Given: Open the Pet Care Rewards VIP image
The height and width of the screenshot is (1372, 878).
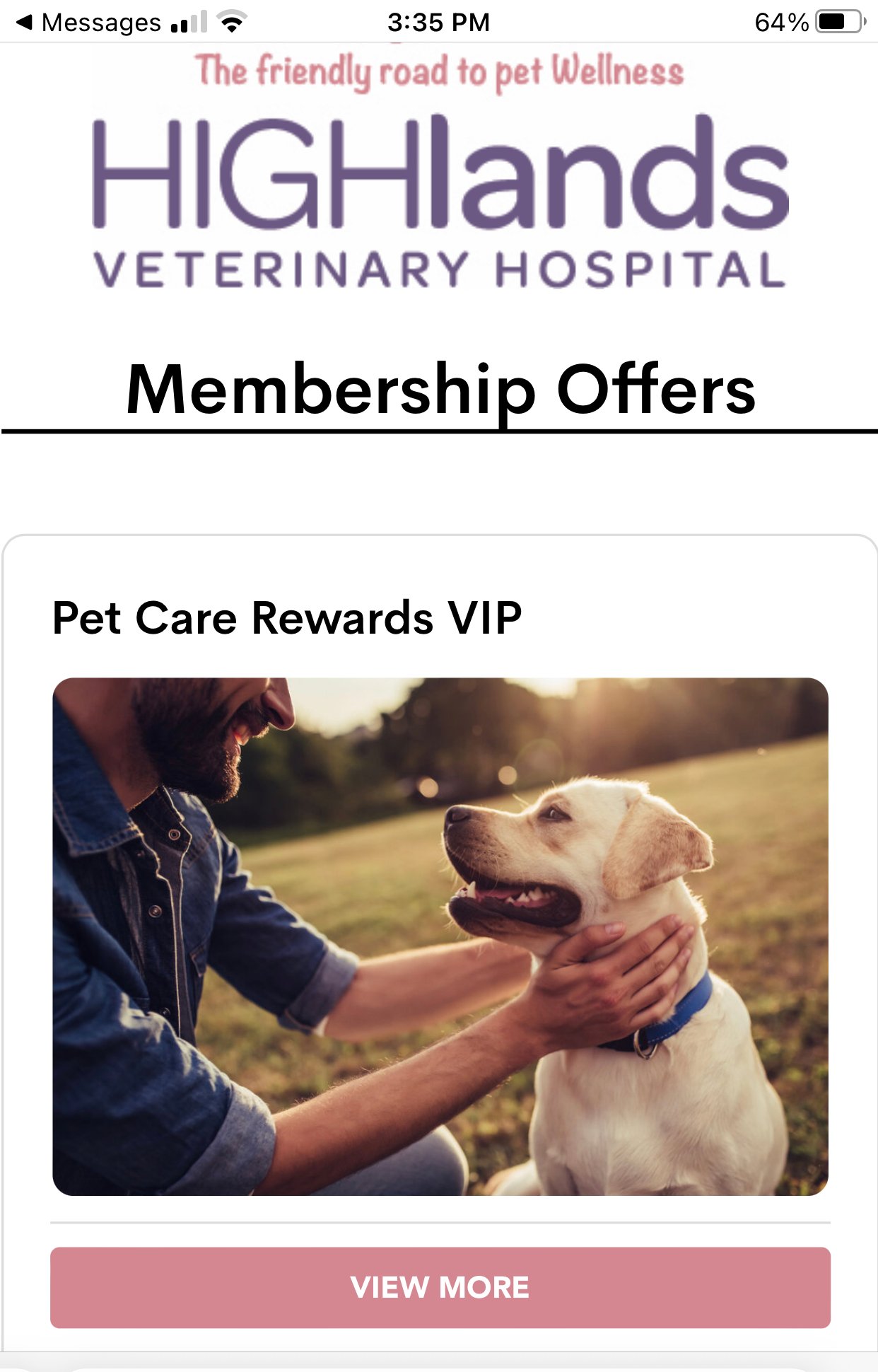Looking at the screenshot, I should point(440,936).
